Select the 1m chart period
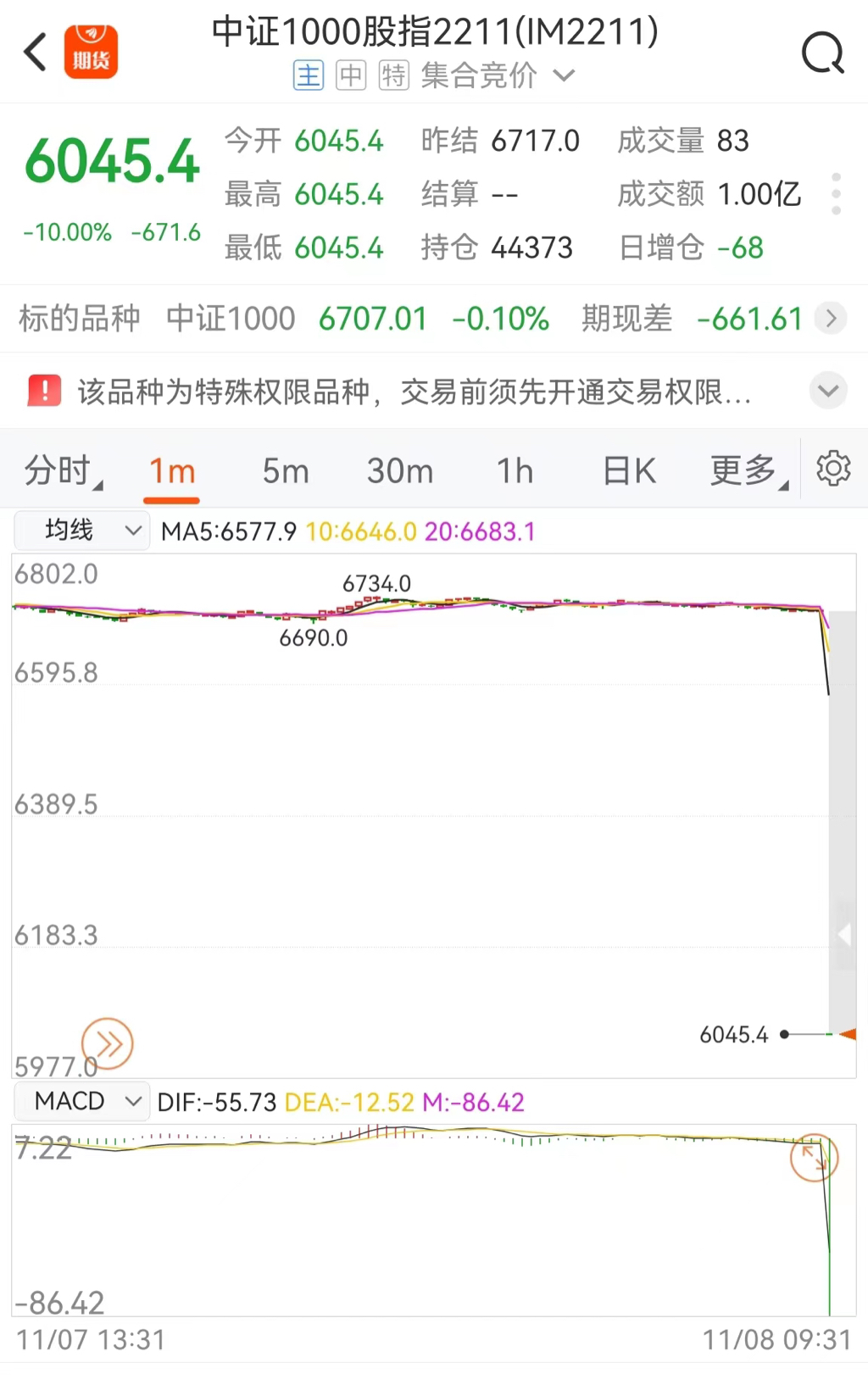The height and width of the screenshot is (1390, 868). click(x=172, y=471)
